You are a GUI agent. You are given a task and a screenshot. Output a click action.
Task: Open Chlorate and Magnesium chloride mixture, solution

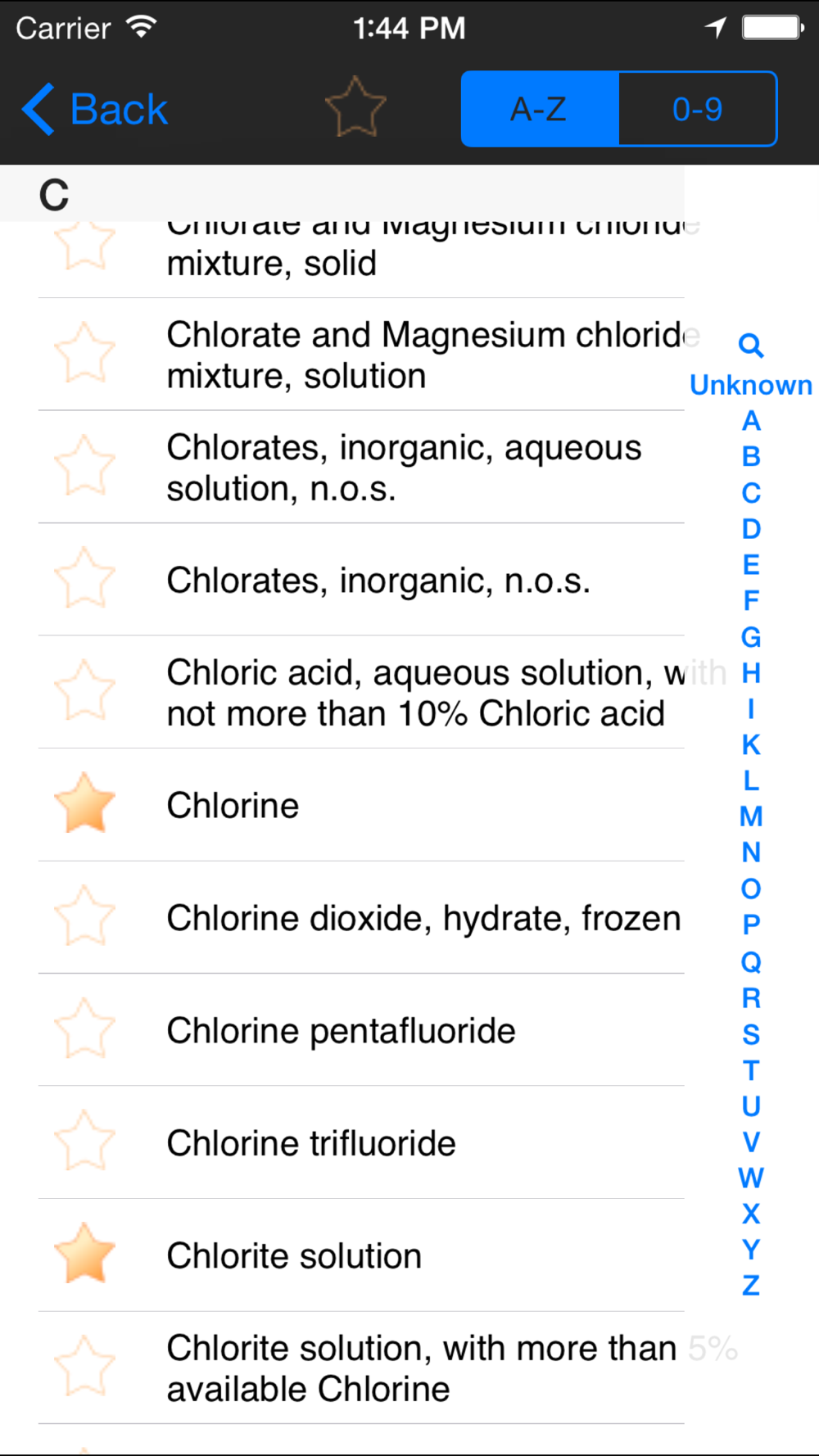(360, 355)
